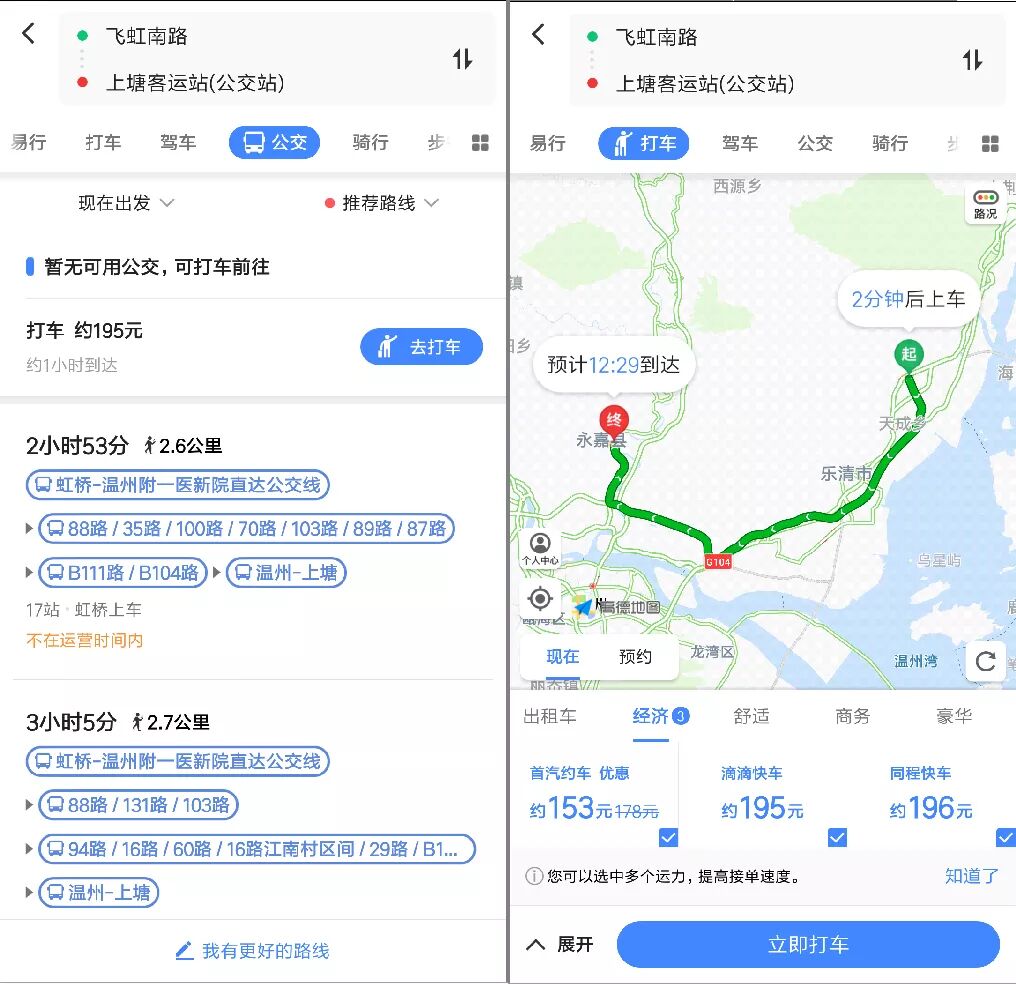Open the 现在出发 departure time dropdown
This screenshot has width=1016, height=984.
click(126, 203)
